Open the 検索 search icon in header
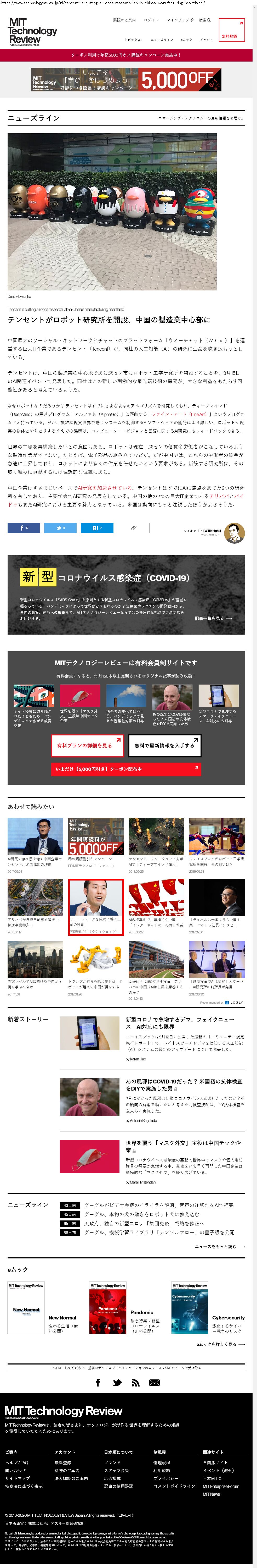The width and height of the screenshot is (257, 1568). pyautogui.click(x=205, y=20)
